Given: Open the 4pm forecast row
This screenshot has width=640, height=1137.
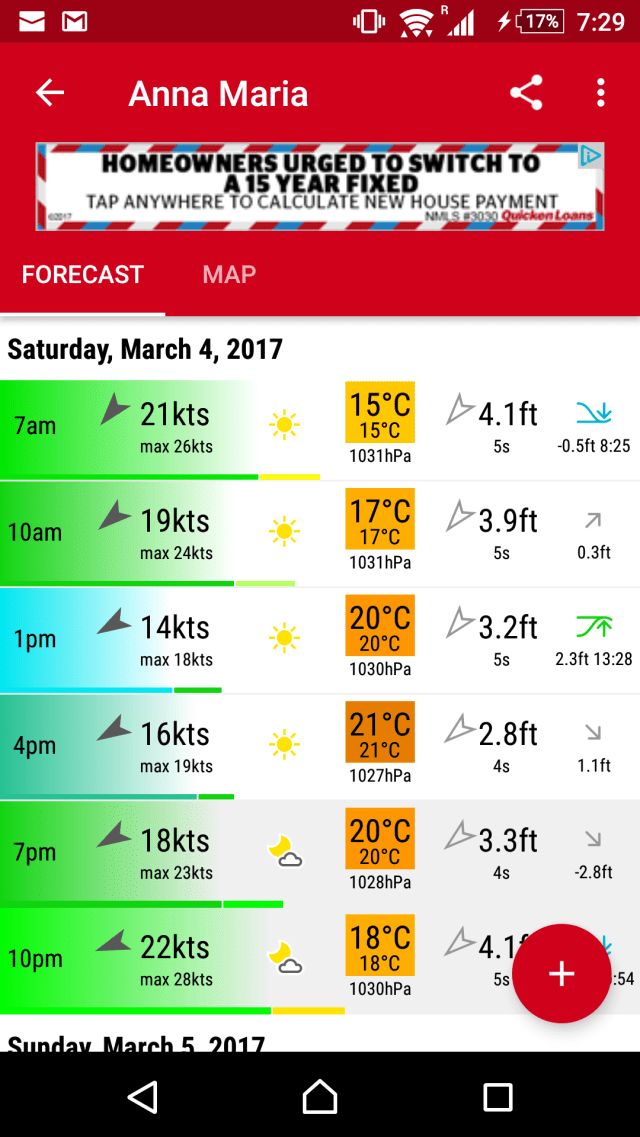Looking at the screenshot, I should 320,747.
